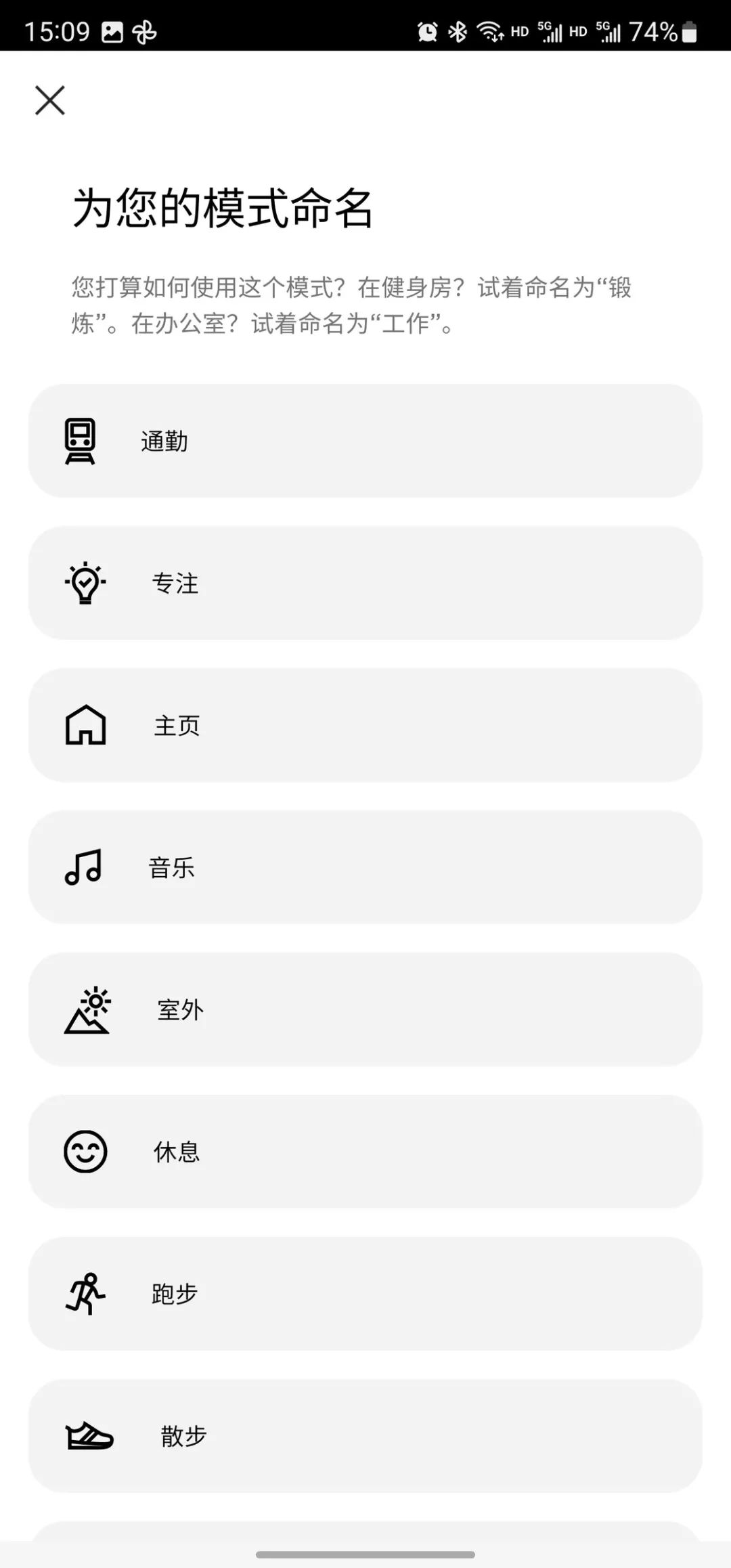The height and width of the screenshot is (1568, 731).
Task: Pick the 散步 mode option
Action: click(365, 1436)
